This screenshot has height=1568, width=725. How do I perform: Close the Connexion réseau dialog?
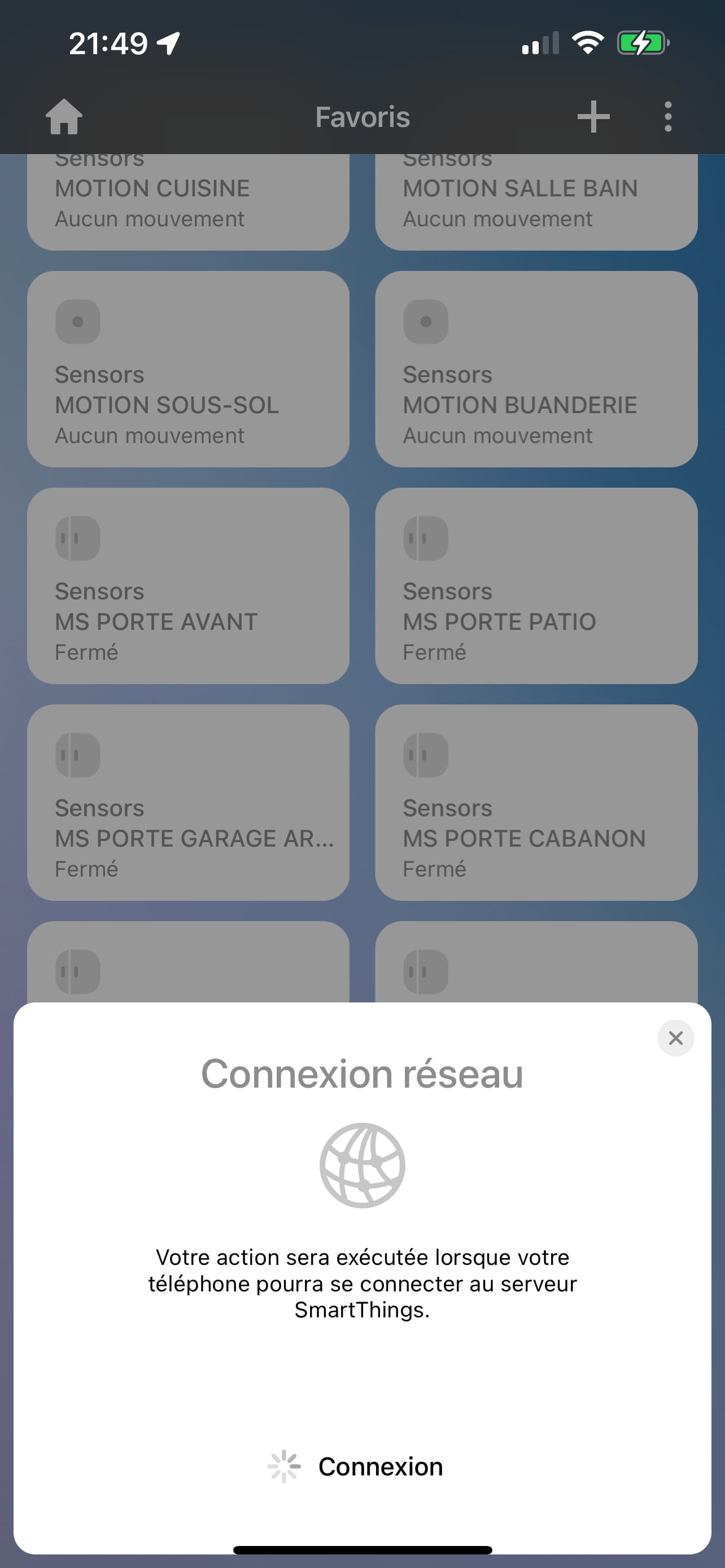(x=675, y=1038)
